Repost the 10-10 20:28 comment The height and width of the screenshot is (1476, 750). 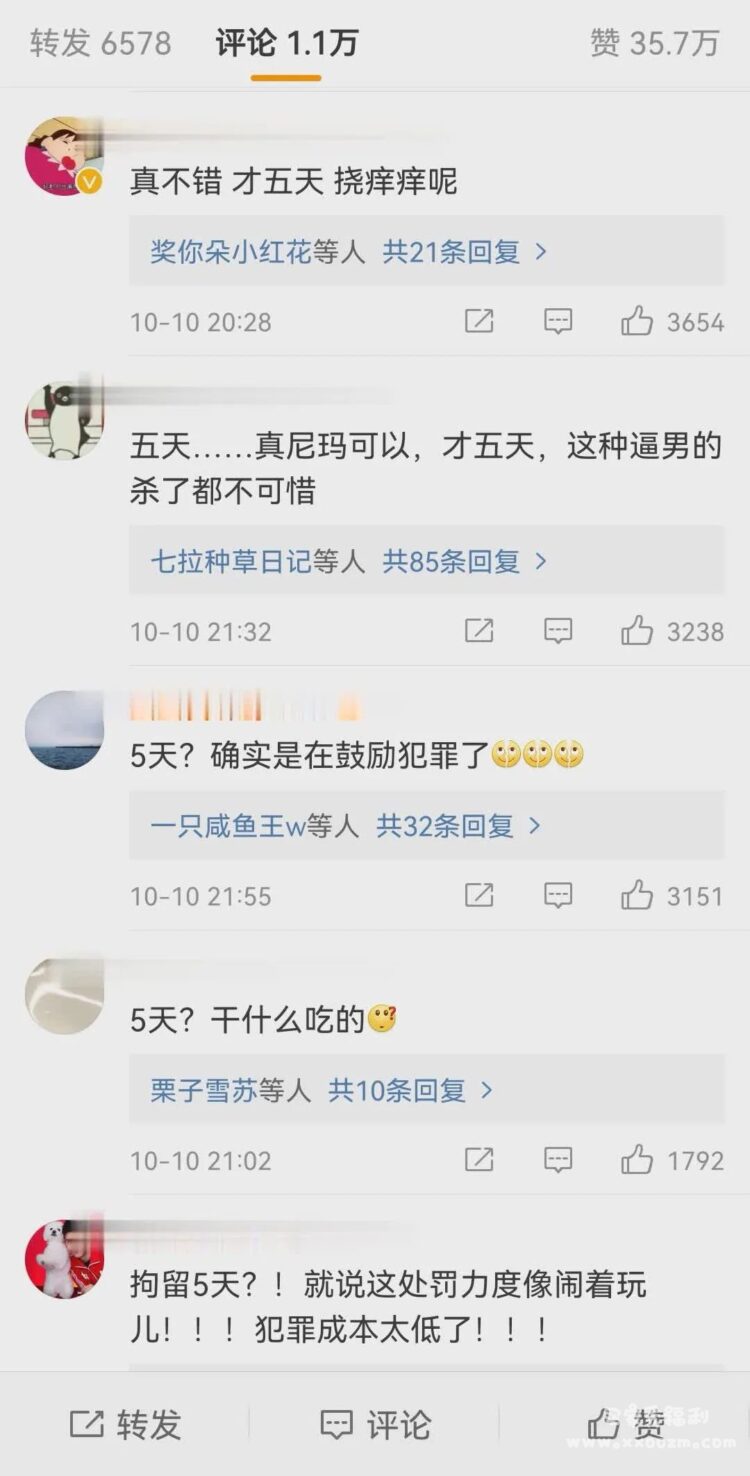[x=479, y=321]
